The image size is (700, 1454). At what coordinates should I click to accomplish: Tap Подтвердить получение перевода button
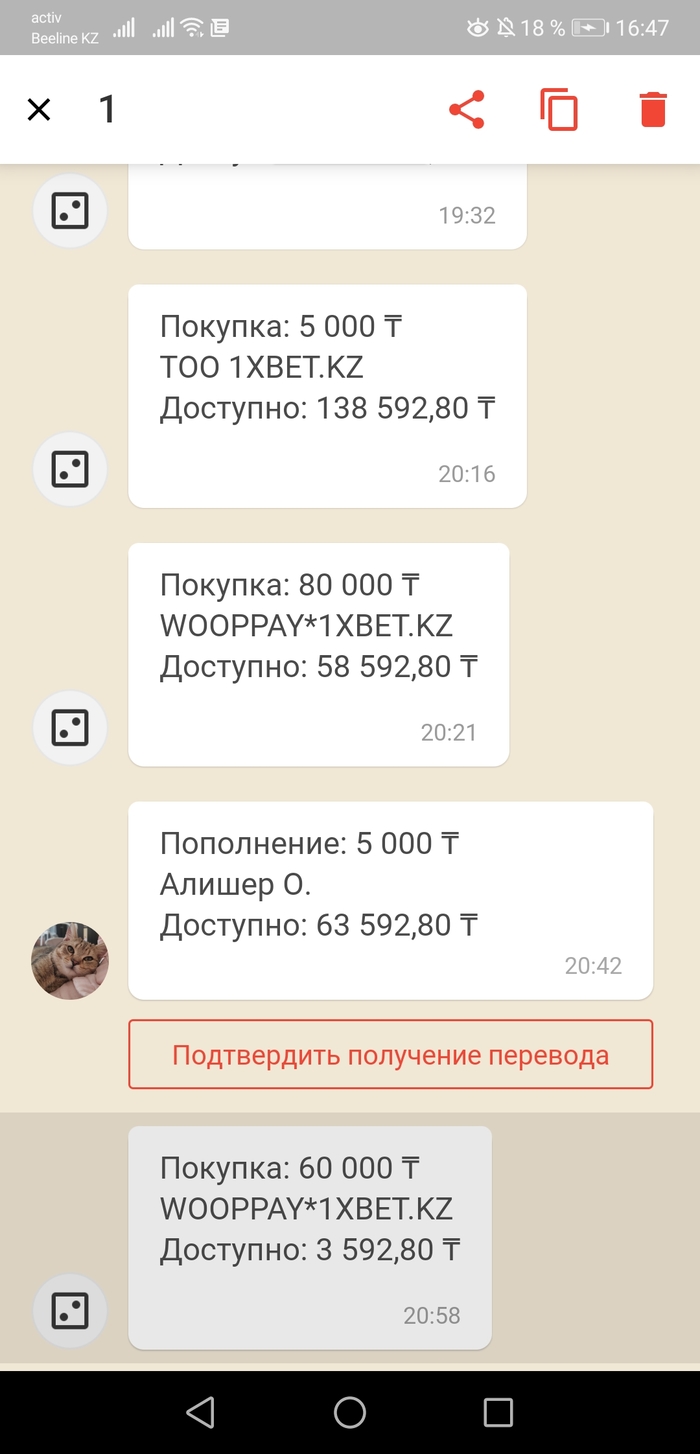pyautogui.click(x=390, y=1054)
